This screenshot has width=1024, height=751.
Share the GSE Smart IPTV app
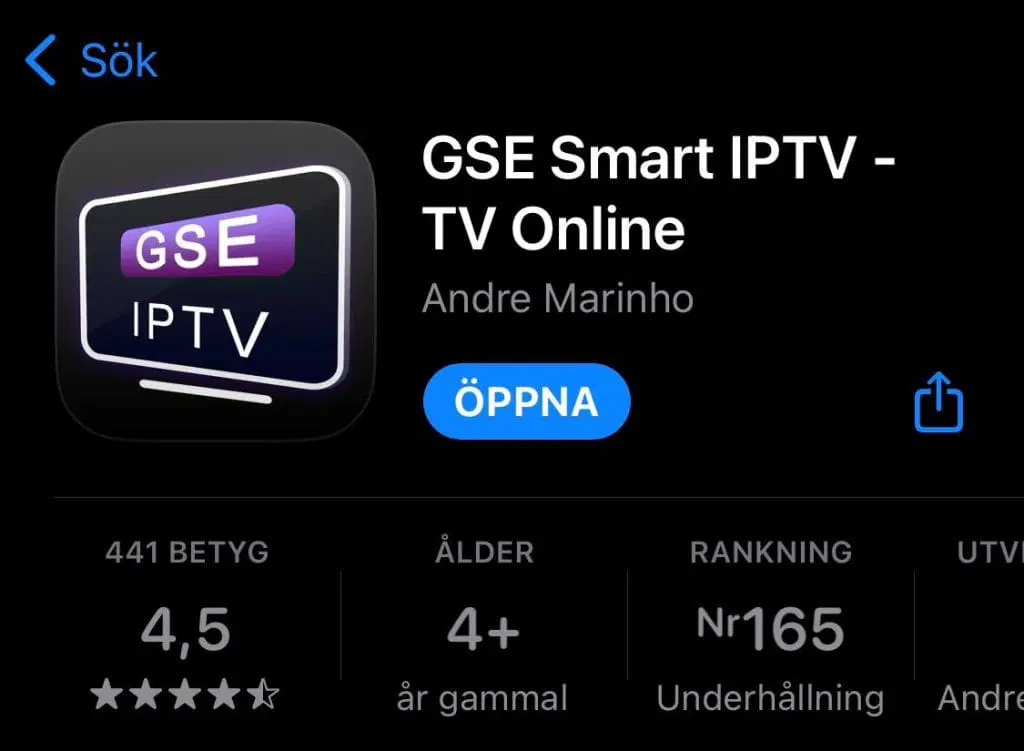(x=938, y=401)
